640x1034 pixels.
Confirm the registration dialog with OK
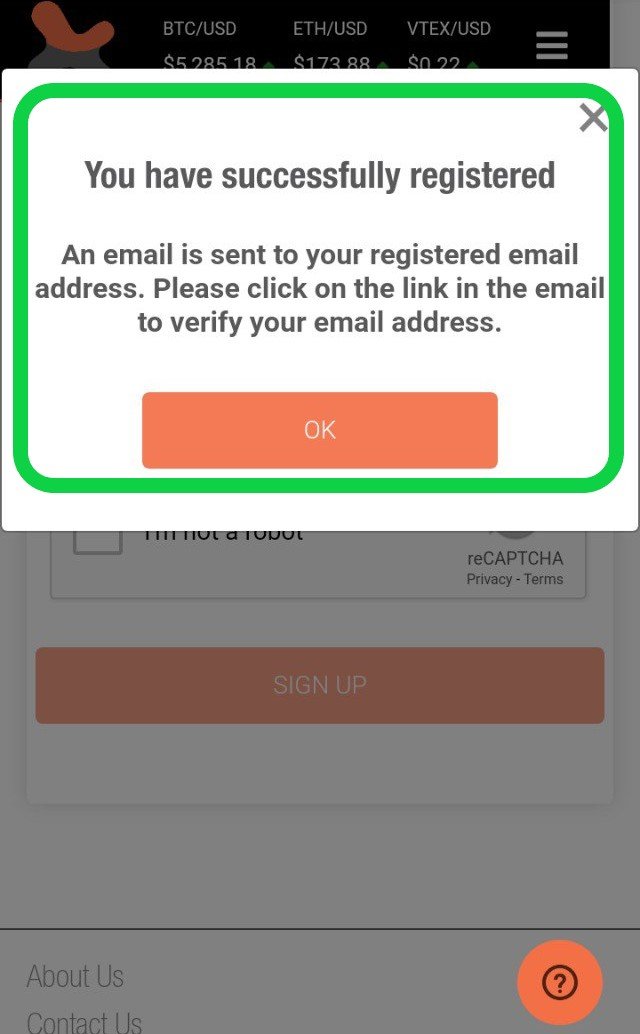(320, 430)
